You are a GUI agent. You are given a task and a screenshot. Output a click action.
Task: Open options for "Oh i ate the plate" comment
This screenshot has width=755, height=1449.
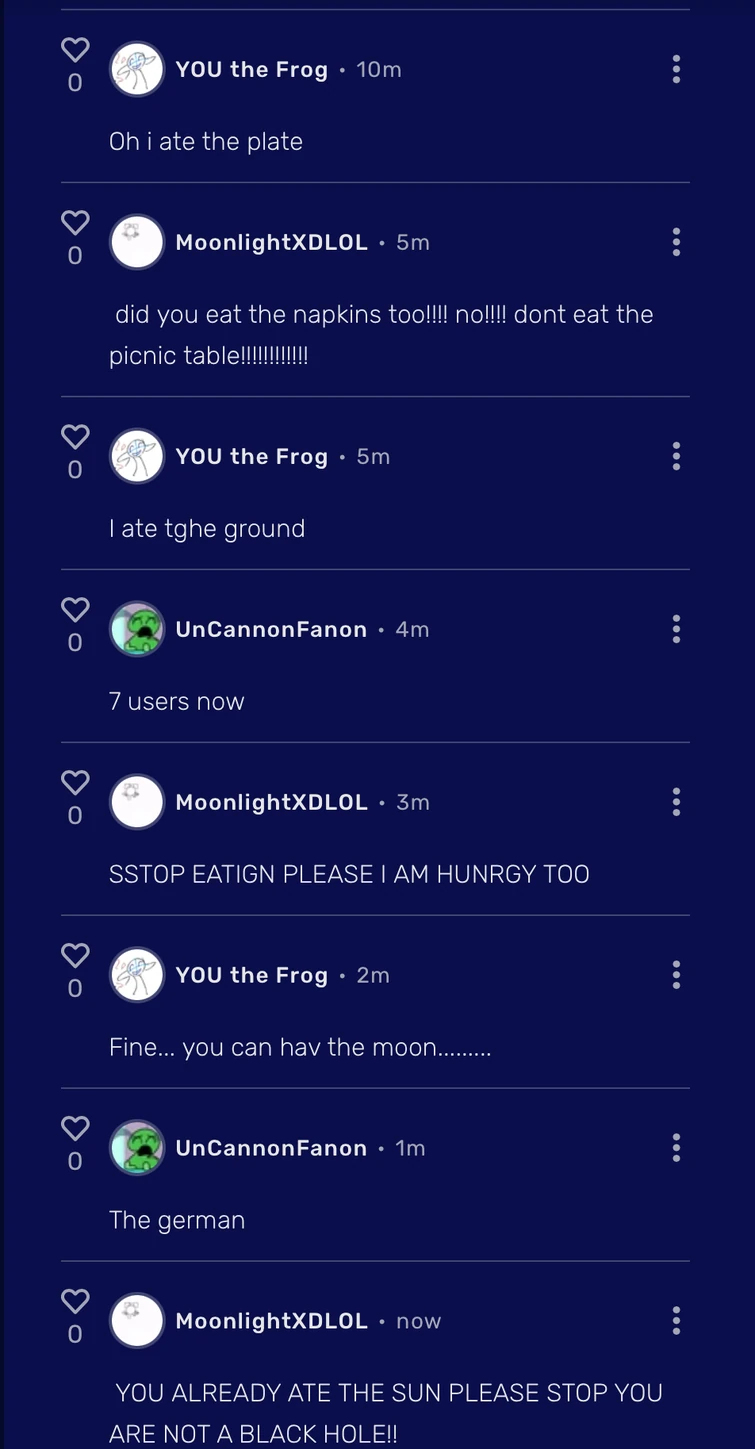[677, 69]
